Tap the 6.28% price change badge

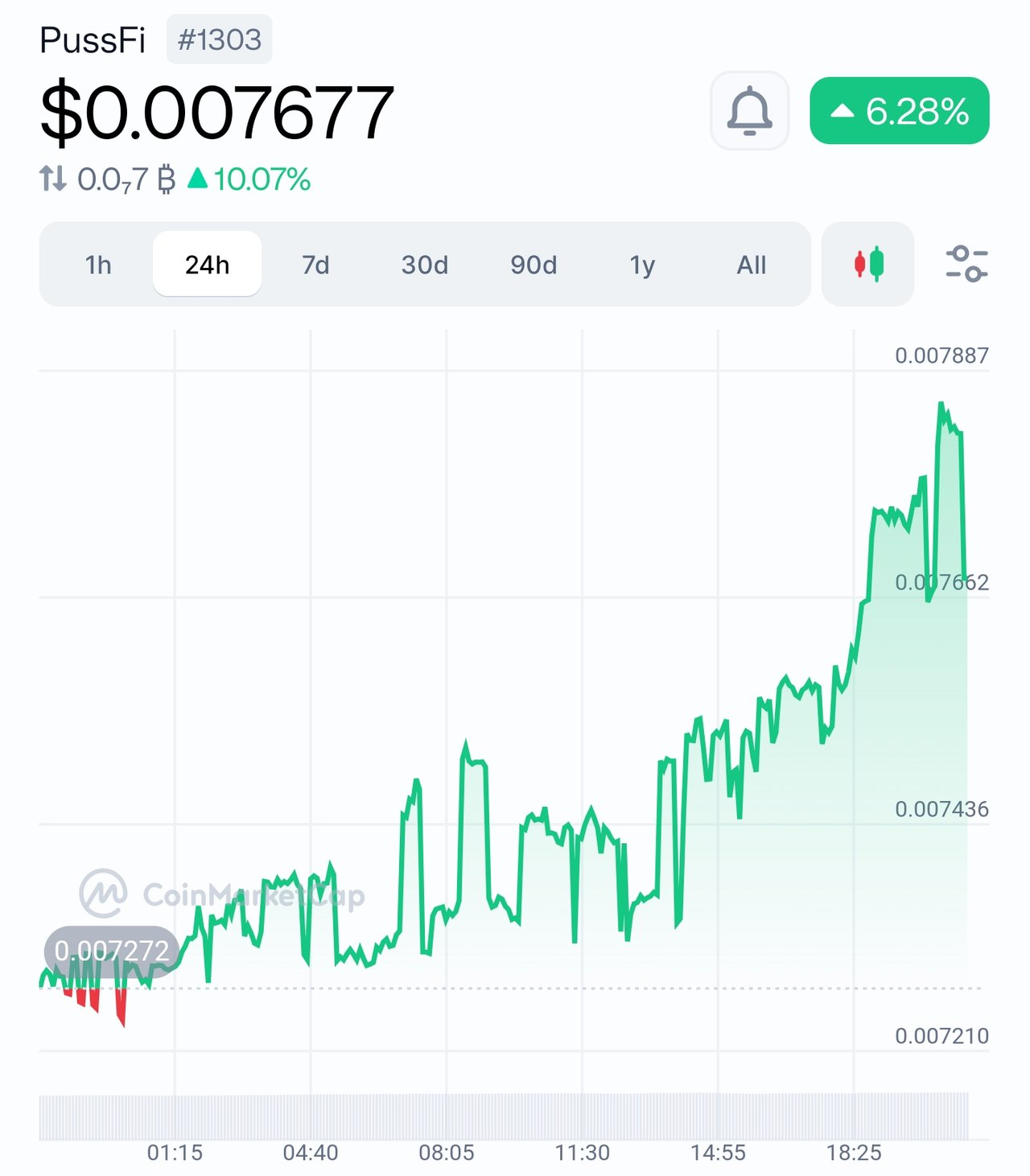point(899,111)
